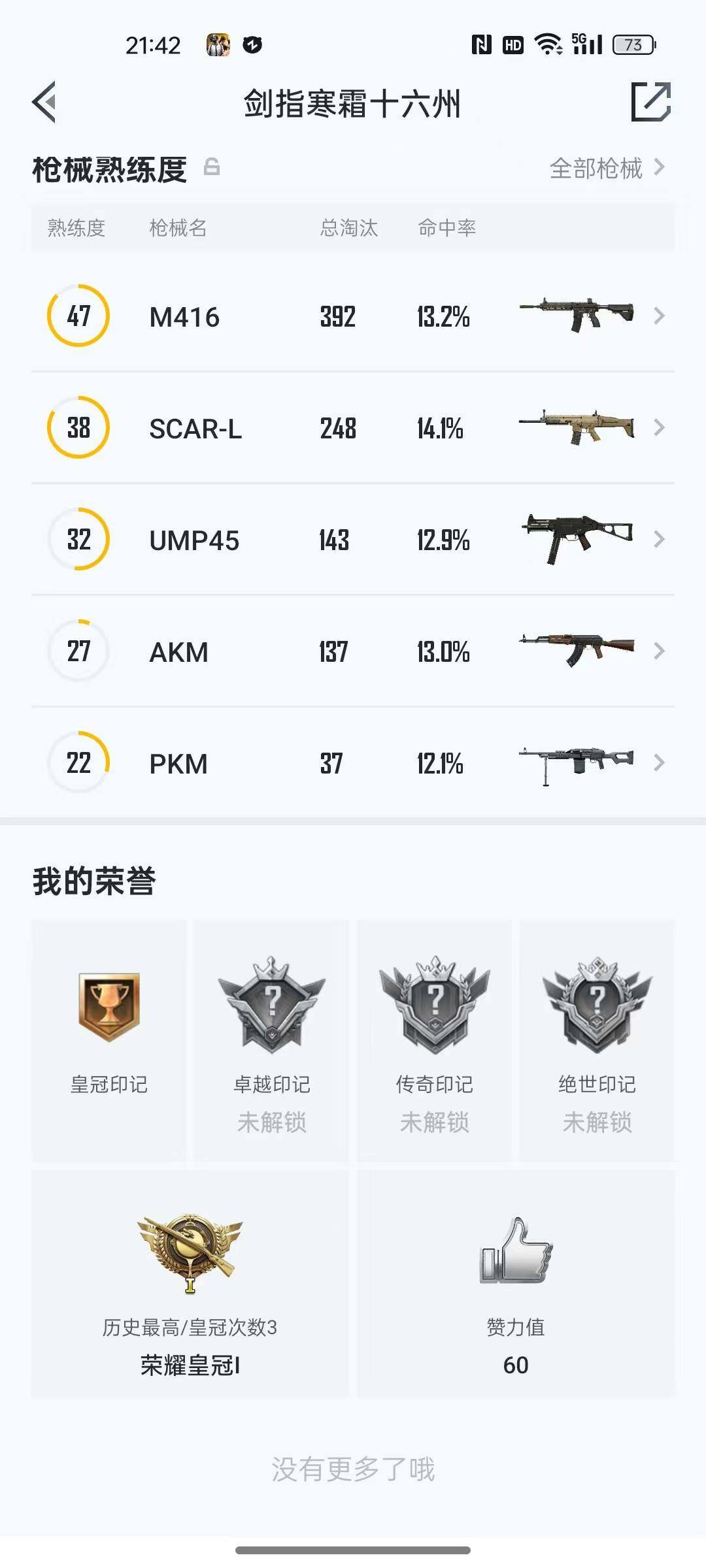Tap the lock icon next to 枪械熟练度
Screen dimensions: 706x1568
pos(211,168)
